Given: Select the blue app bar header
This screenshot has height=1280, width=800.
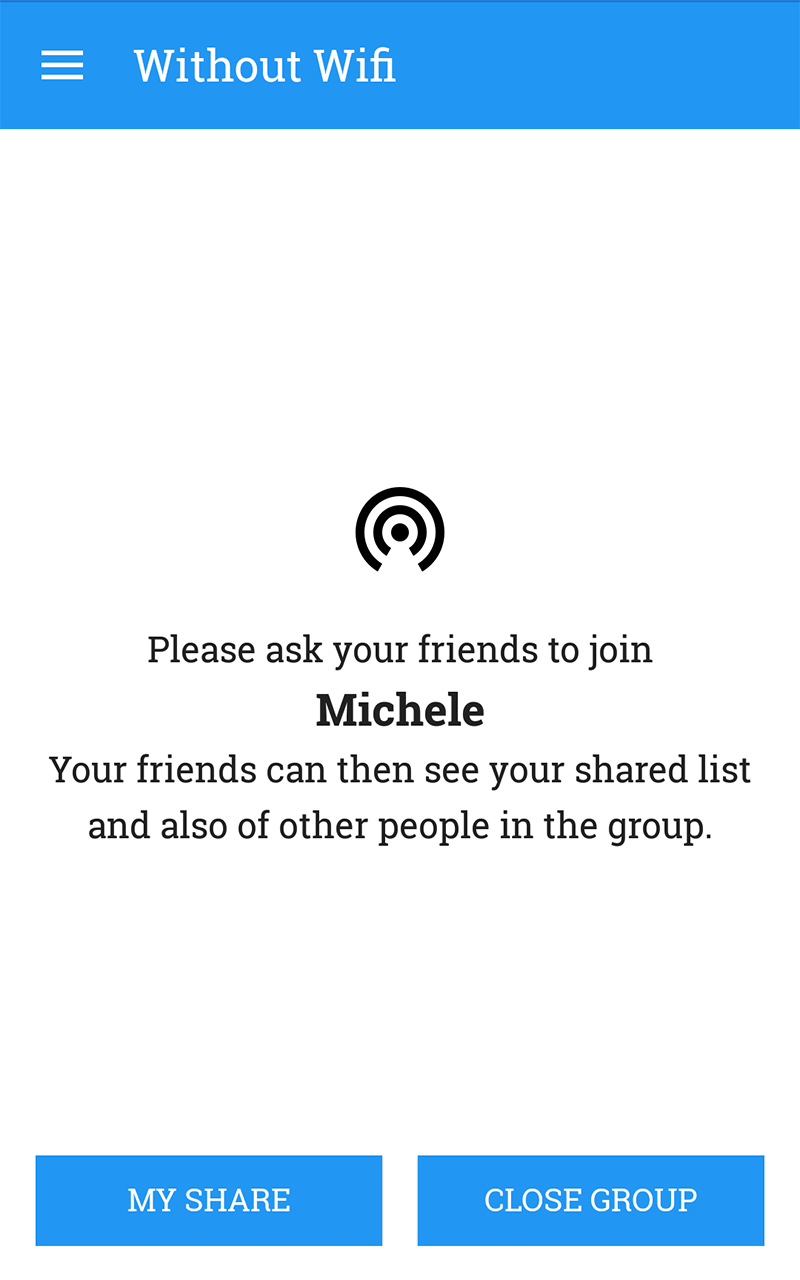Looking at the screenshot, I should click(x=400, y=65).
